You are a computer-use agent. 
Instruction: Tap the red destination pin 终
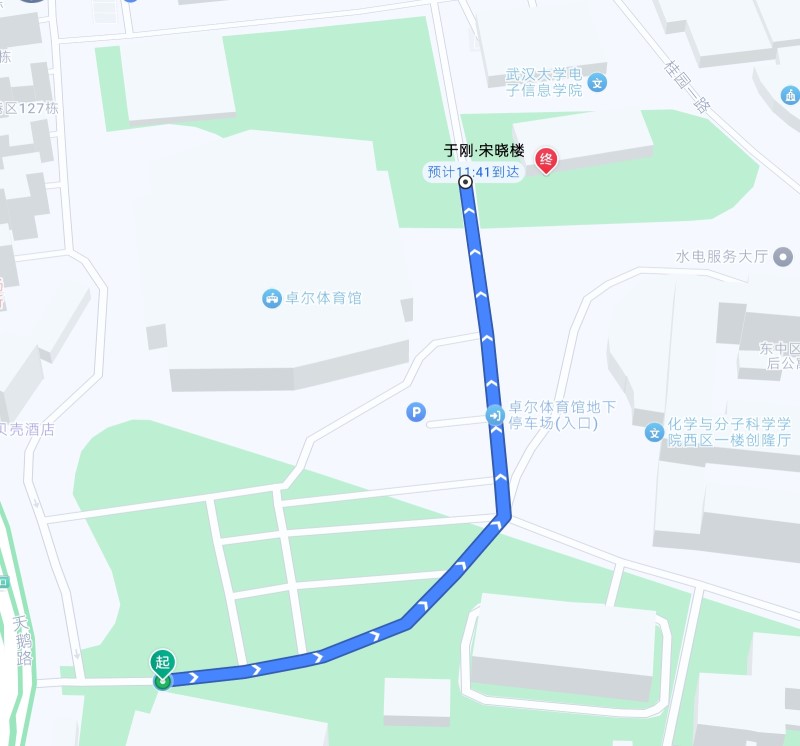point(546,159)
